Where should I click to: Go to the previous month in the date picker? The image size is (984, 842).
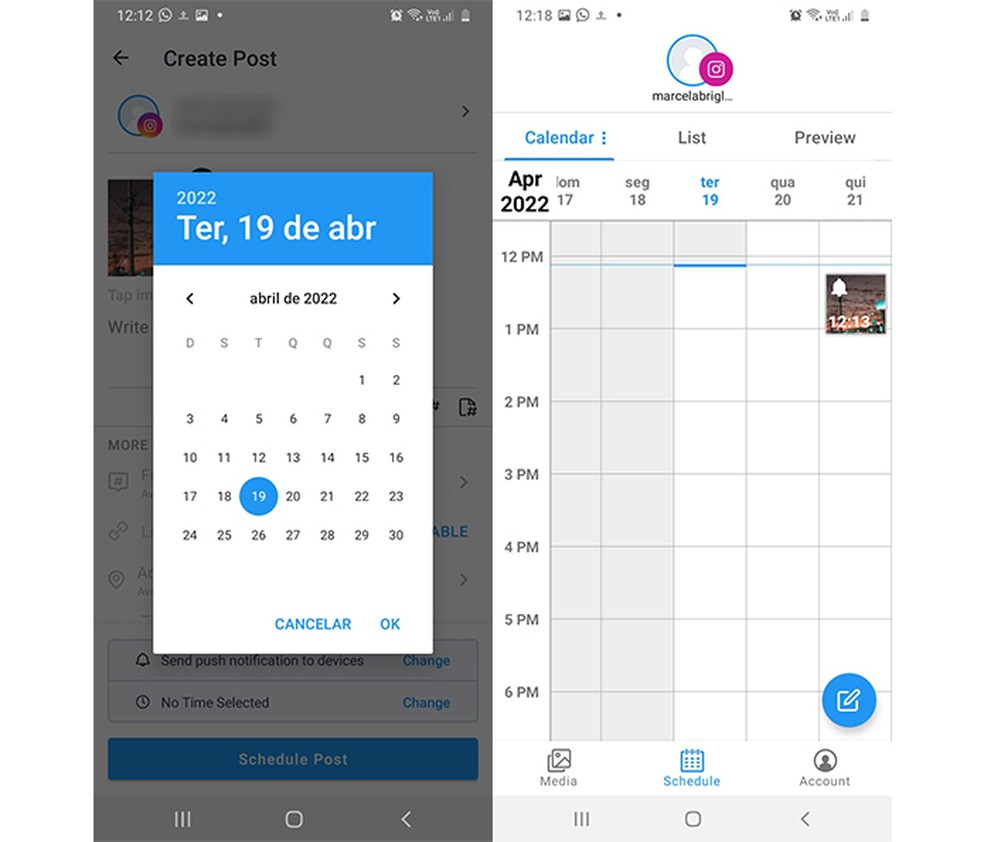[190, 298]
